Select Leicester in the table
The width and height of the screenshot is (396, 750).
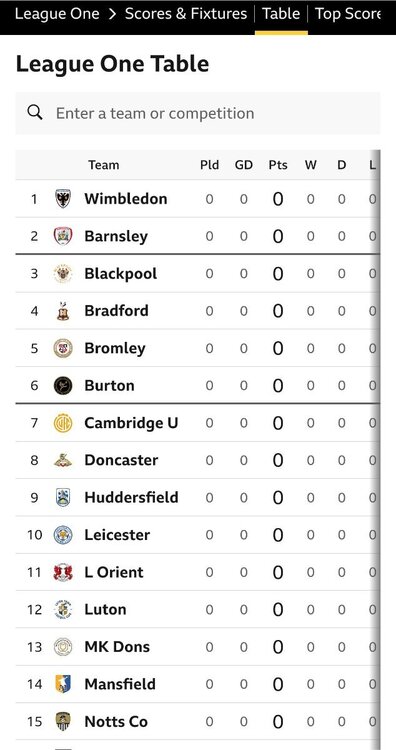[117, 535]
